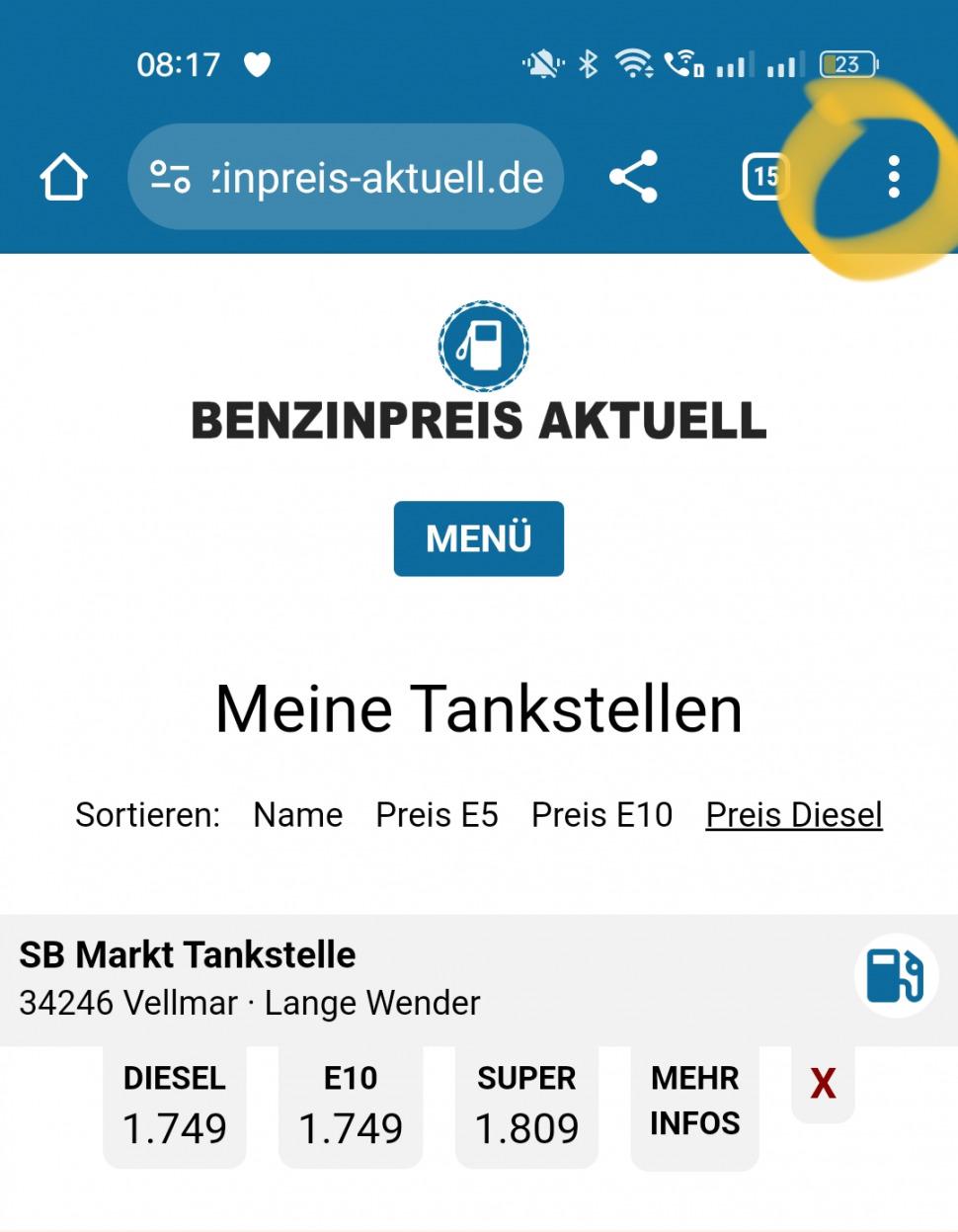Tap the fuel pump icon for SB Markt Tankstelle
958x1232 pixels.
pos(895,975)
